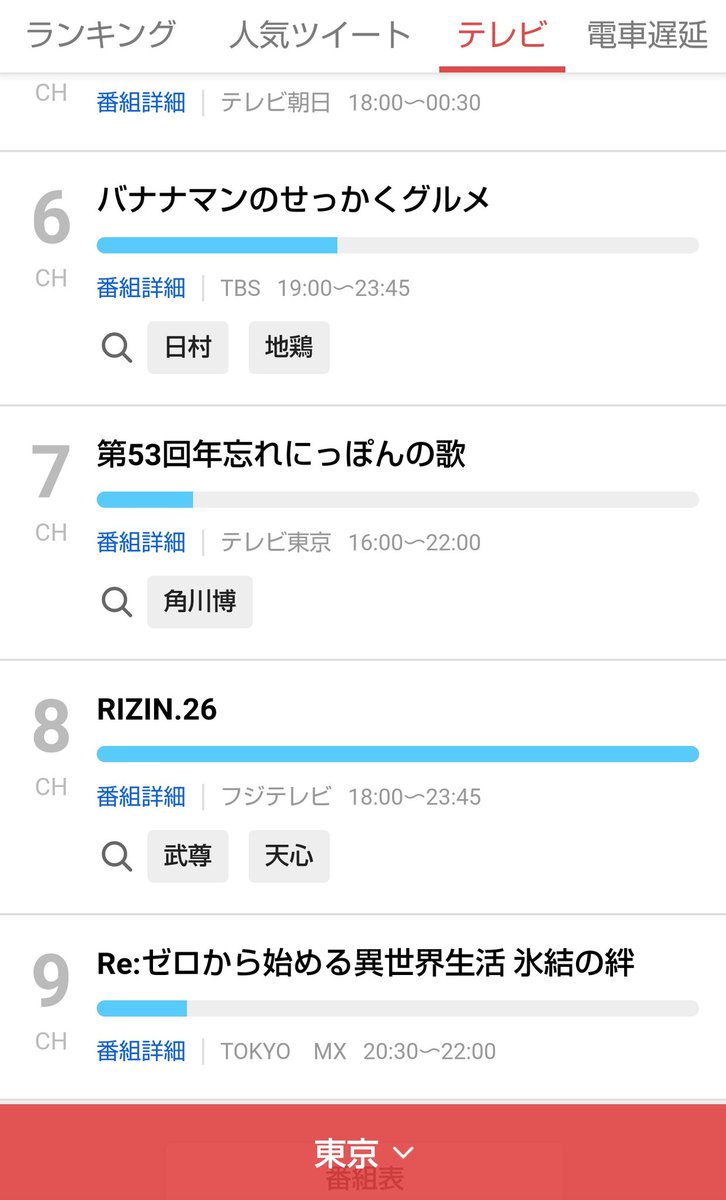Image resolution: width=726 pixels, height=1200 pixels.
Task: Search tweets for 武尊
Action: 188,856
